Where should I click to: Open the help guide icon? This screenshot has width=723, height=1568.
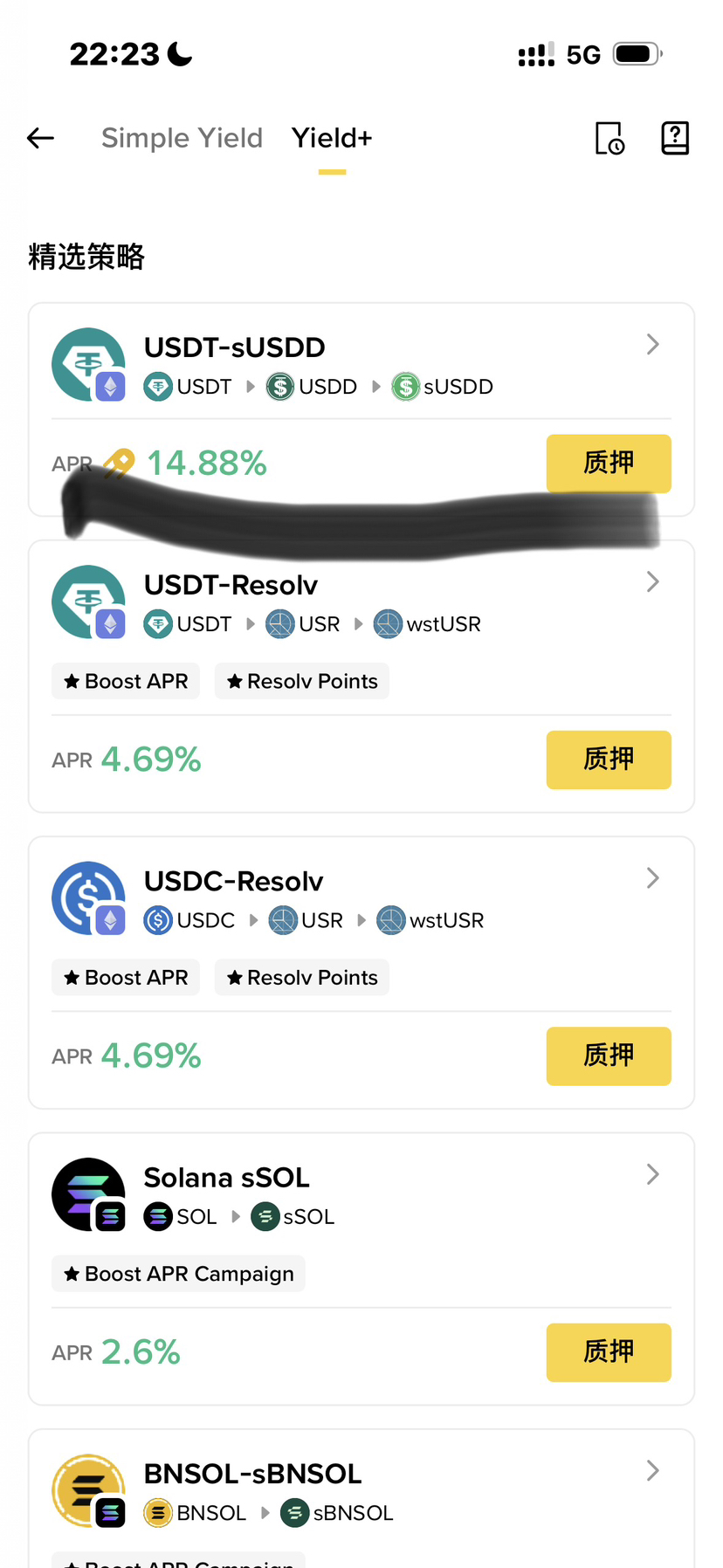click(675, 138)
